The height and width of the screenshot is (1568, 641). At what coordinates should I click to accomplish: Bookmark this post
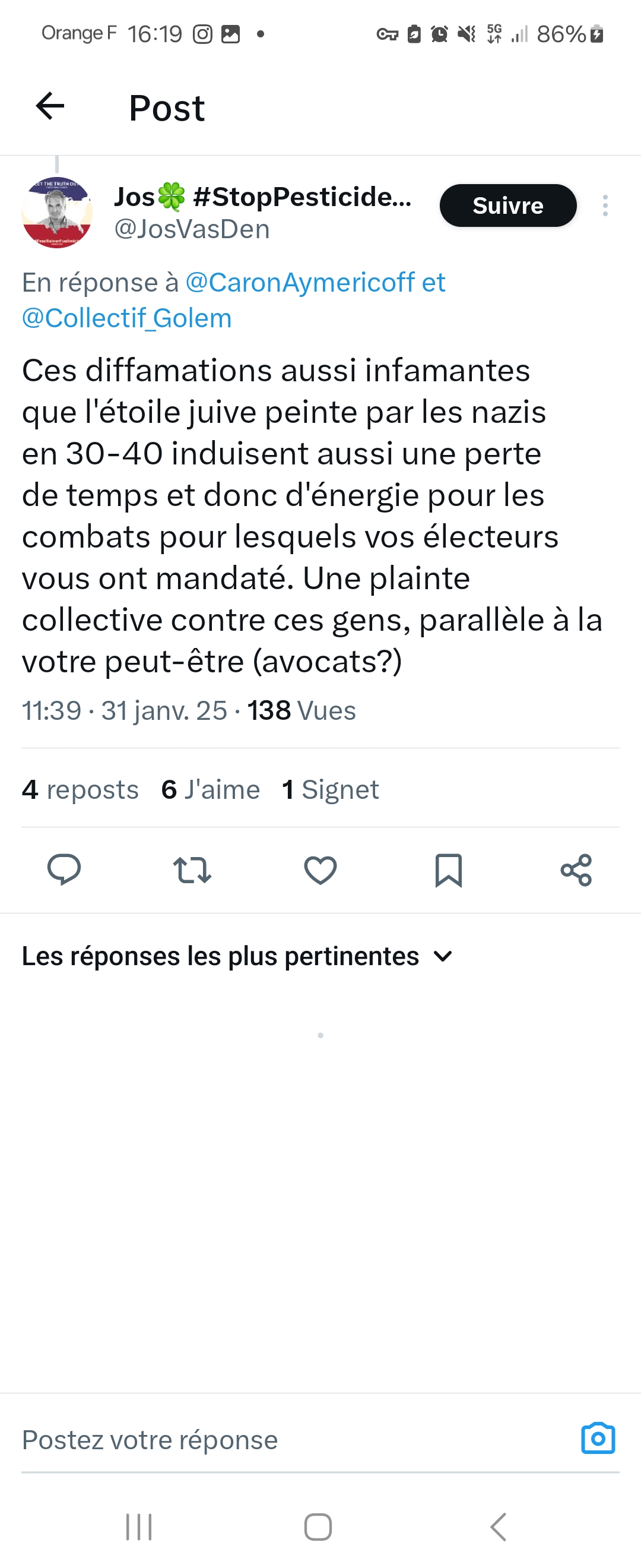[x=448, y=870]
